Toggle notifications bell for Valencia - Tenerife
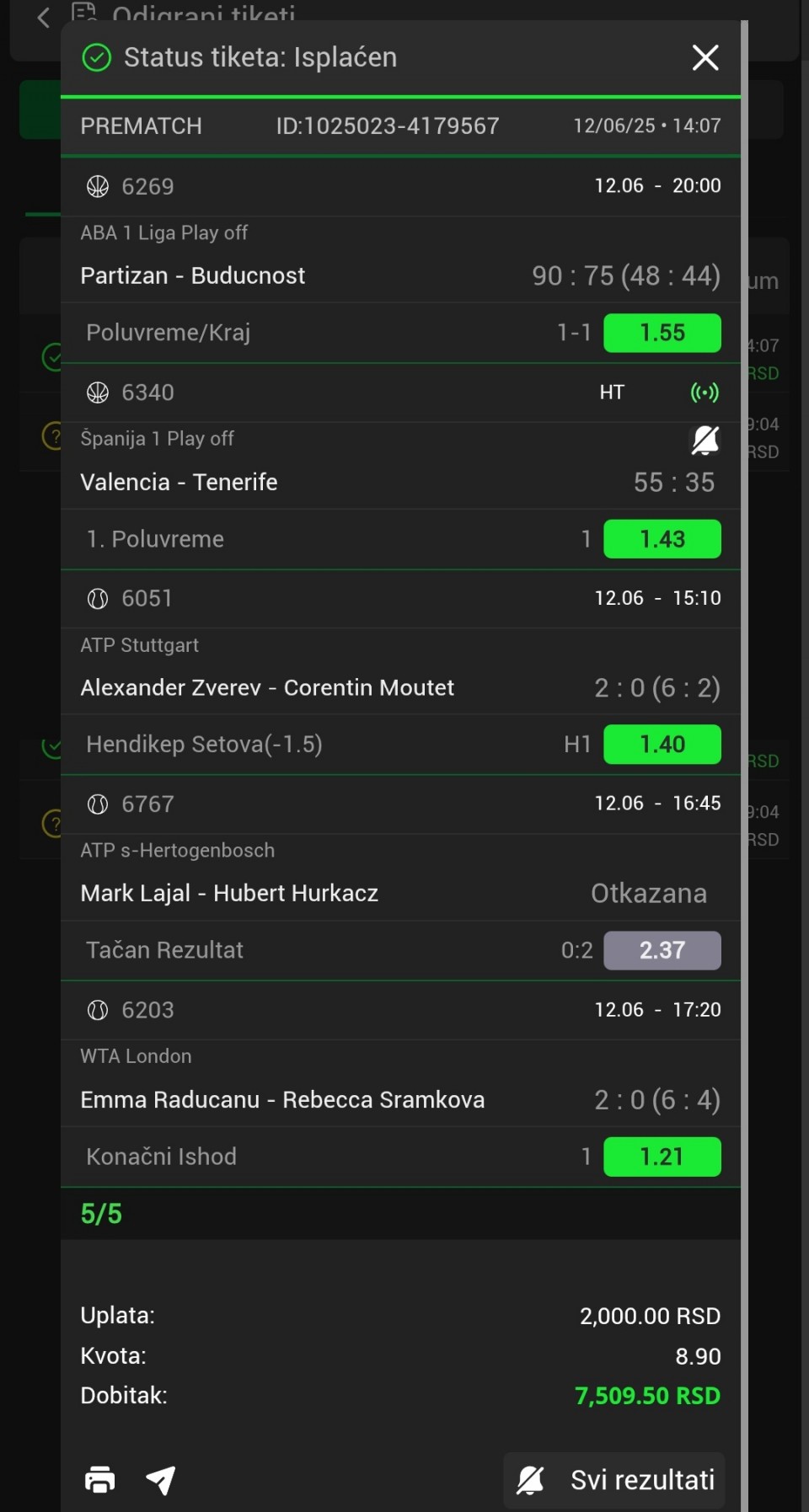 pos(705,439)
